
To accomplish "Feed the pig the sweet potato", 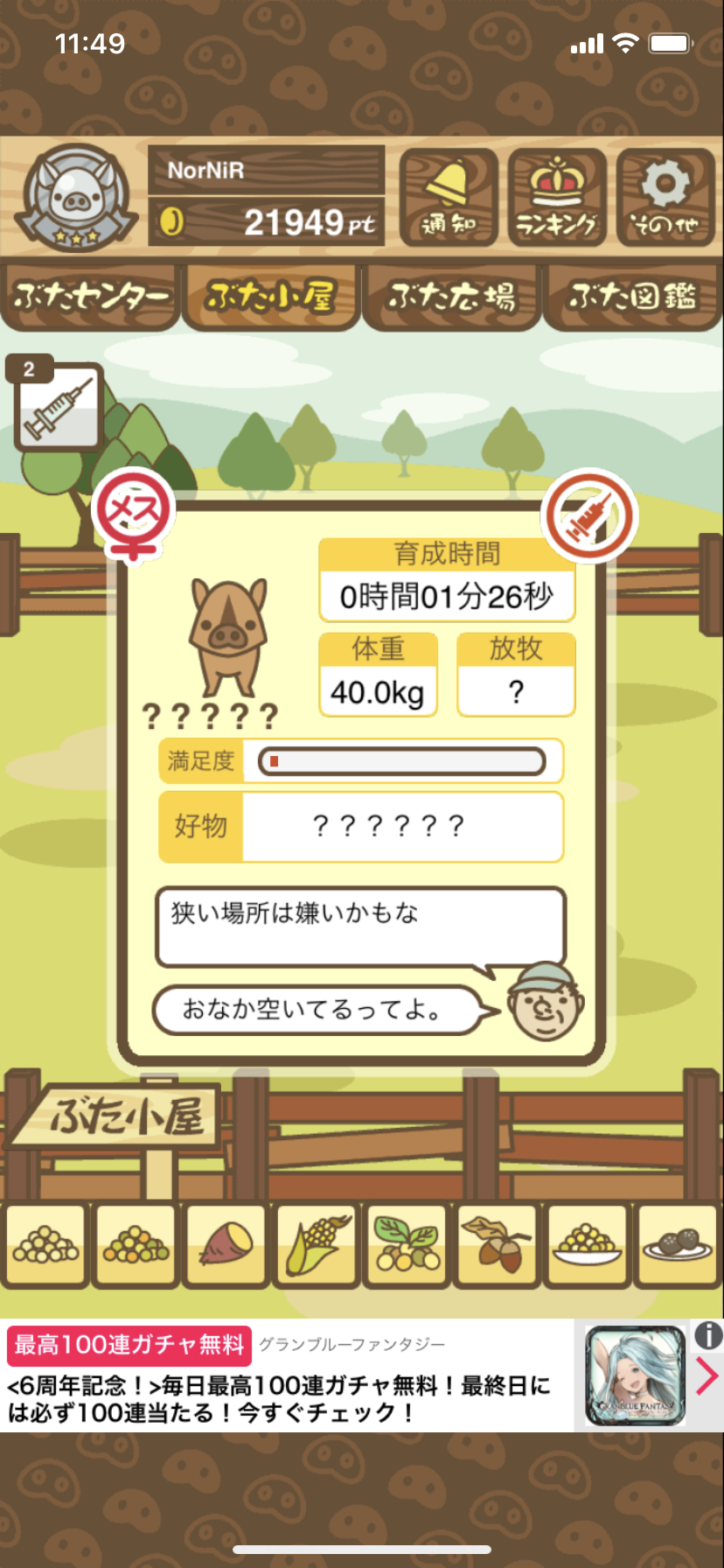I will click(226, 1245).
